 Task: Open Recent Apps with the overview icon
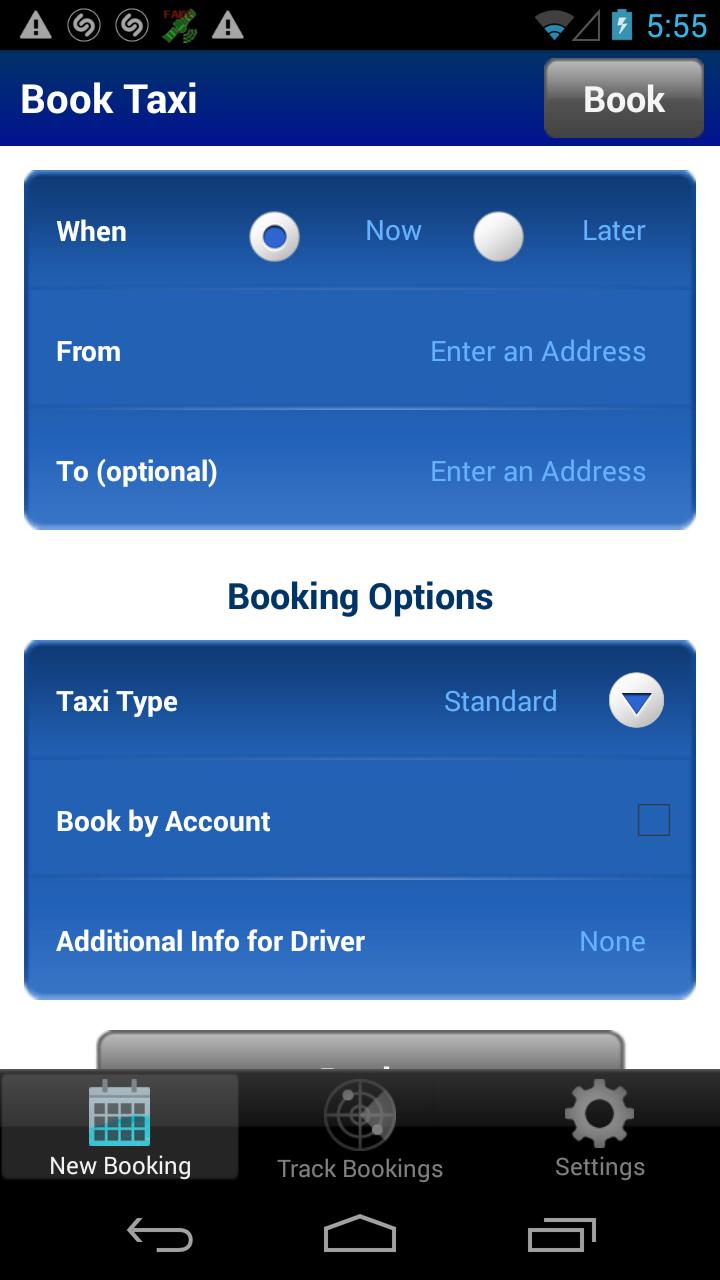click(560, 1236)
